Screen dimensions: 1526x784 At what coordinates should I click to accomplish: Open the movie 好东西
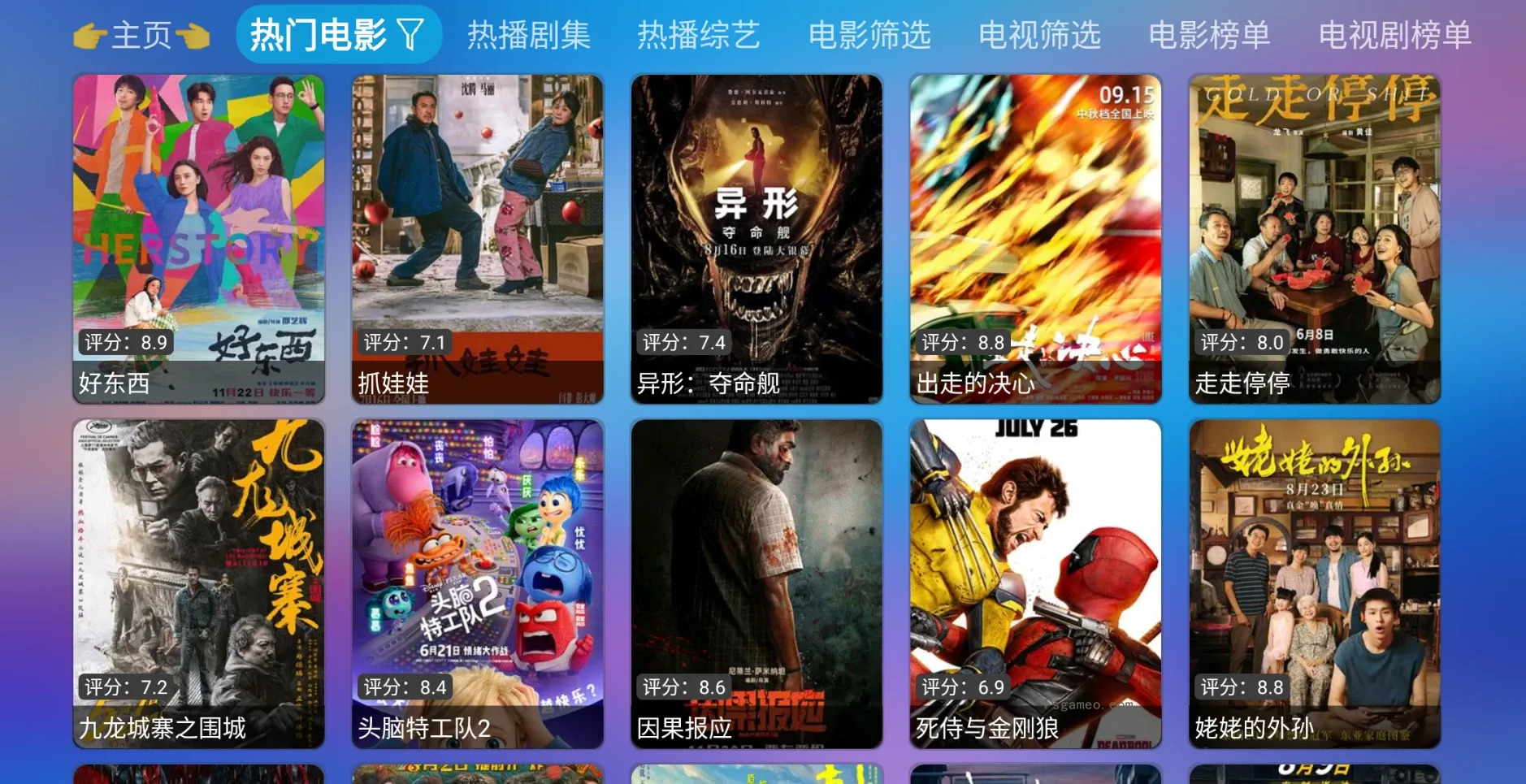pyautogui.click(x=199, y=239)
